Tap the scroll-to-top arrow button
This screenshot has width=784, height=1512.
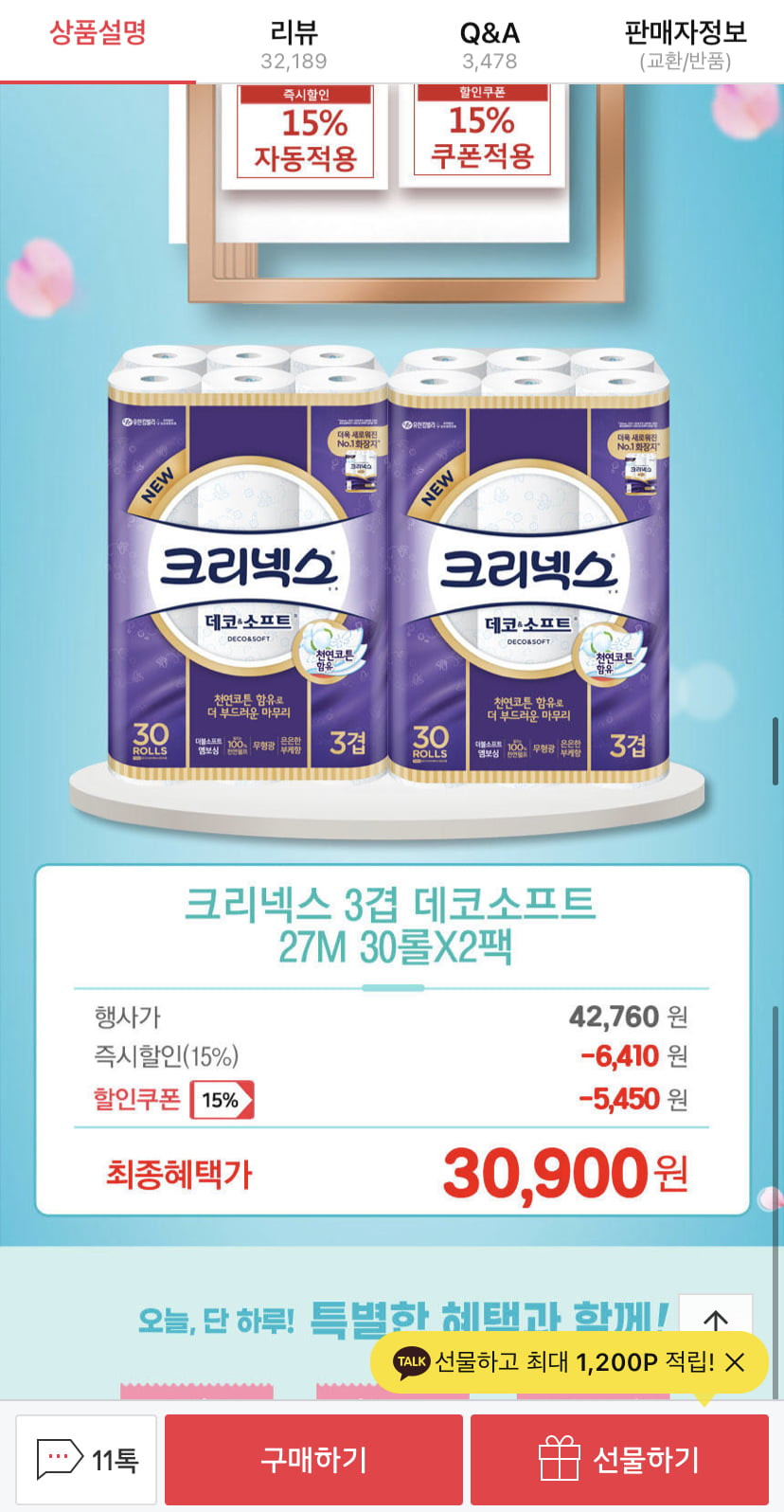pyautogui.click(x=716, y=1320)
